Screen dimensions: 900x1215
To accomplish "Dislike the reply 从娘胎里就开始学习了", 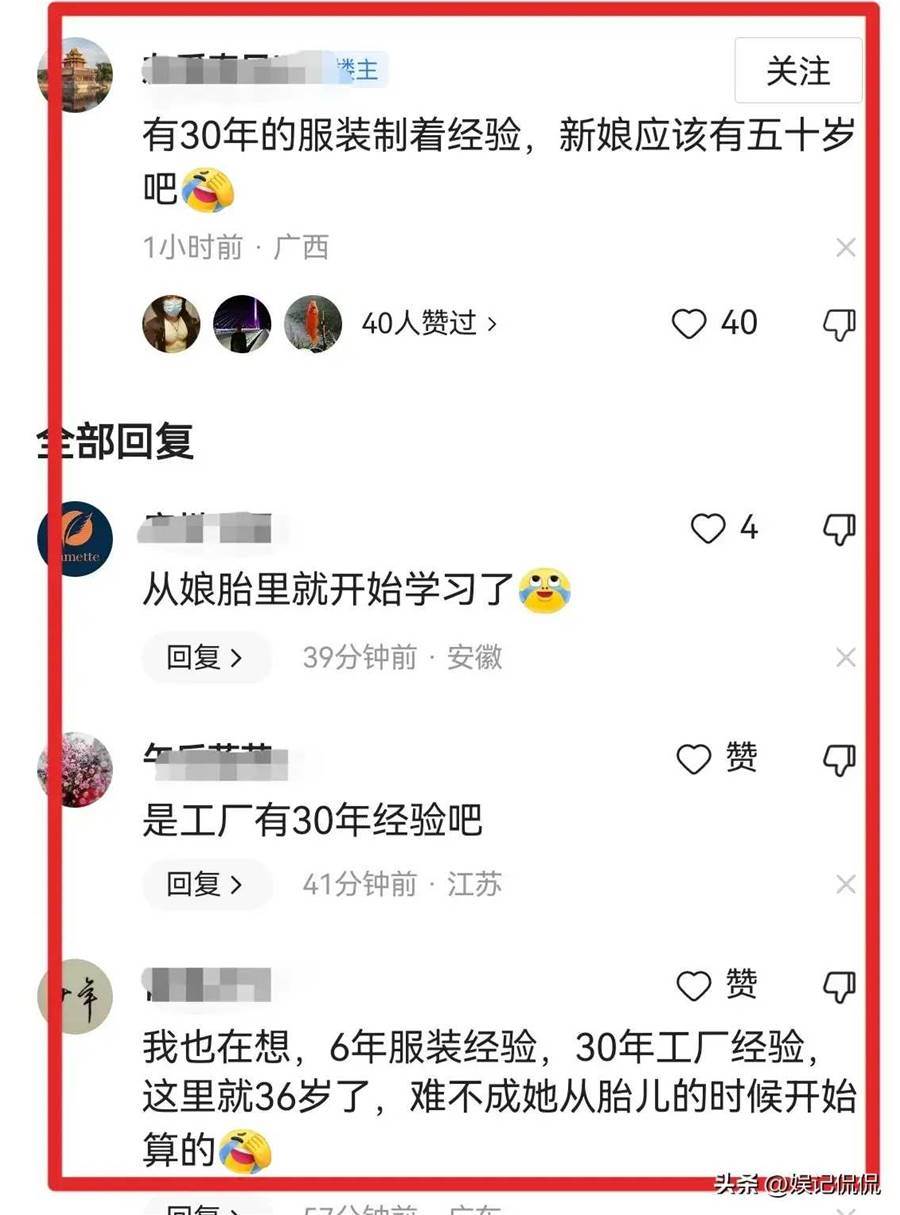I will coord(839,528).
